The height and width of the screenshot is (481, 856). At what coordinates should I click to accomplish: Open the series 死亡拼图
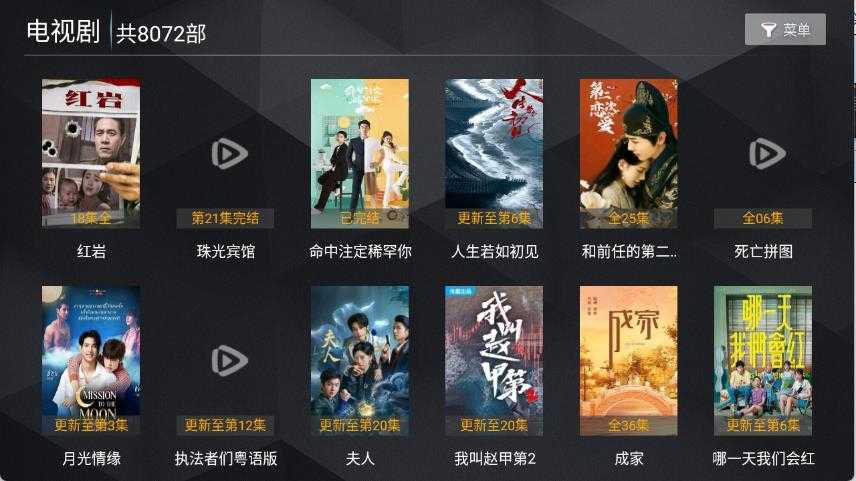[763, 153]
